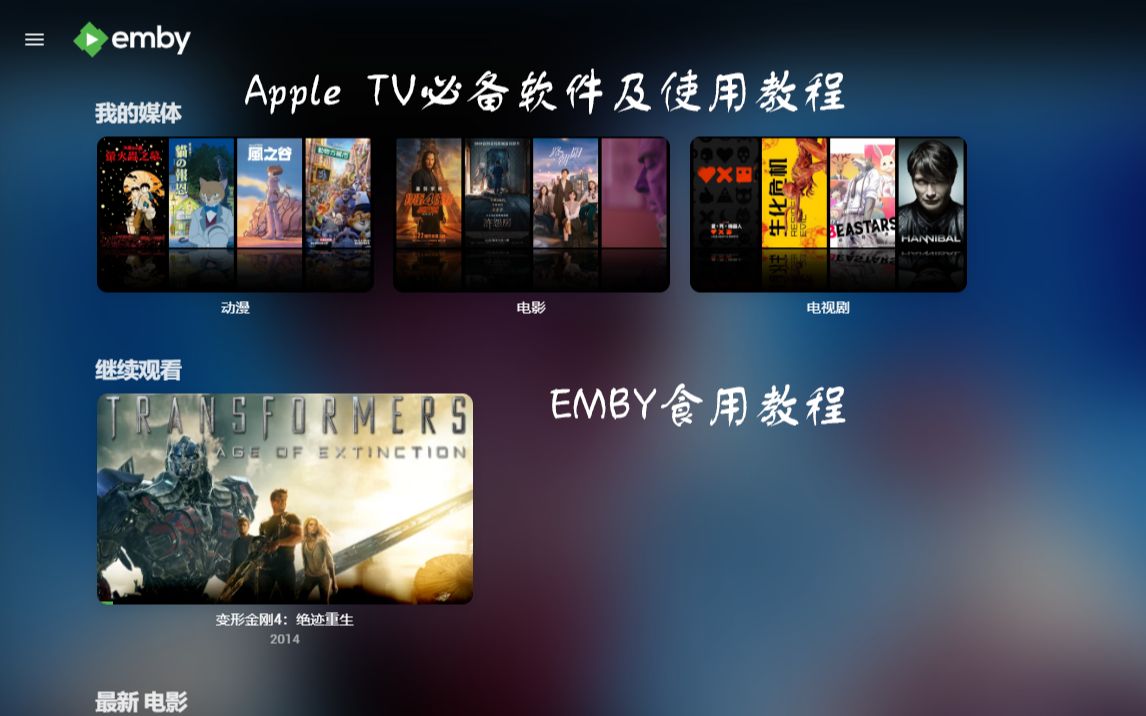Open the 电视剧 media library
This screenshot has width=1146, height=716.
[828, 214]
